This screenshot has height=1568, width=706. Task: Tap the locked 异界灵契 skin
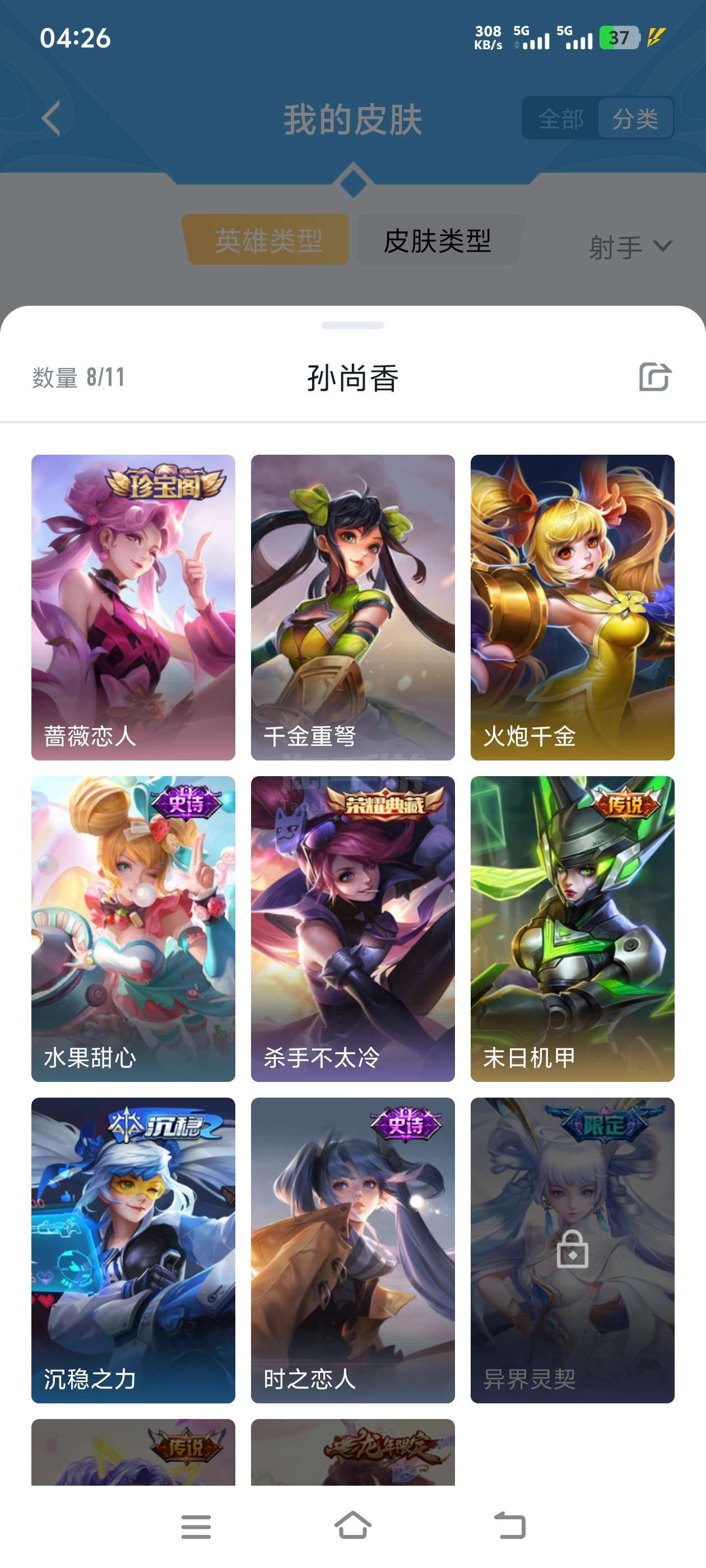(x=572, y=1250)
